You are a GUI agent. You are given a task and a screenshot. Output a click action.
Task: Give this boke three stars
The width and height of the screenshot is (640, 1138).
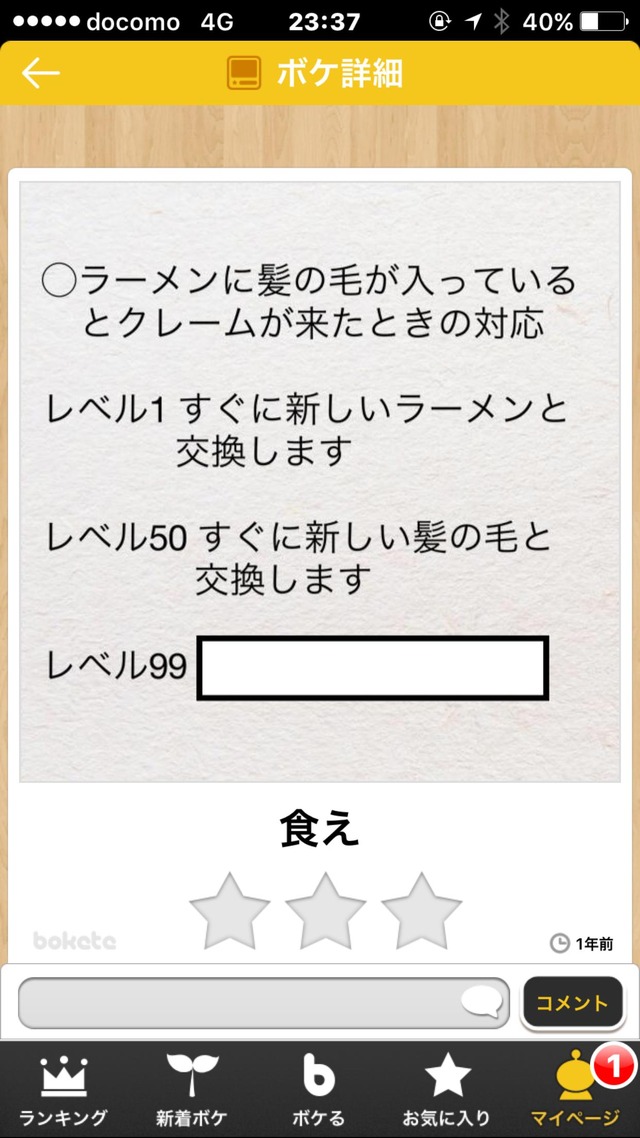click(421, 911)
